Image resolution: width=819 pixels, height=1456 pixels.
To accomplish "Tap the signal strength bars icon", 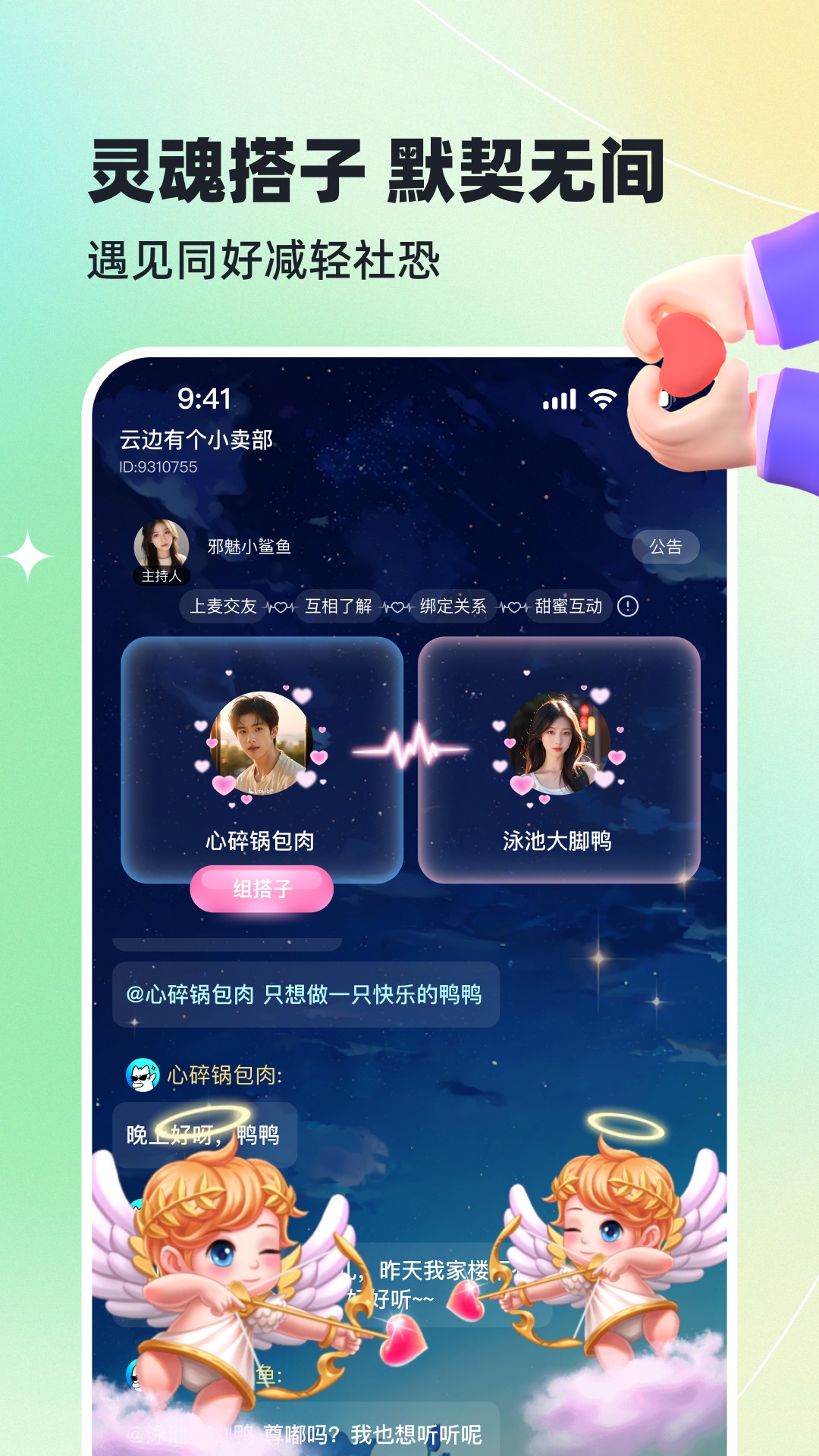I will [559, 400].
